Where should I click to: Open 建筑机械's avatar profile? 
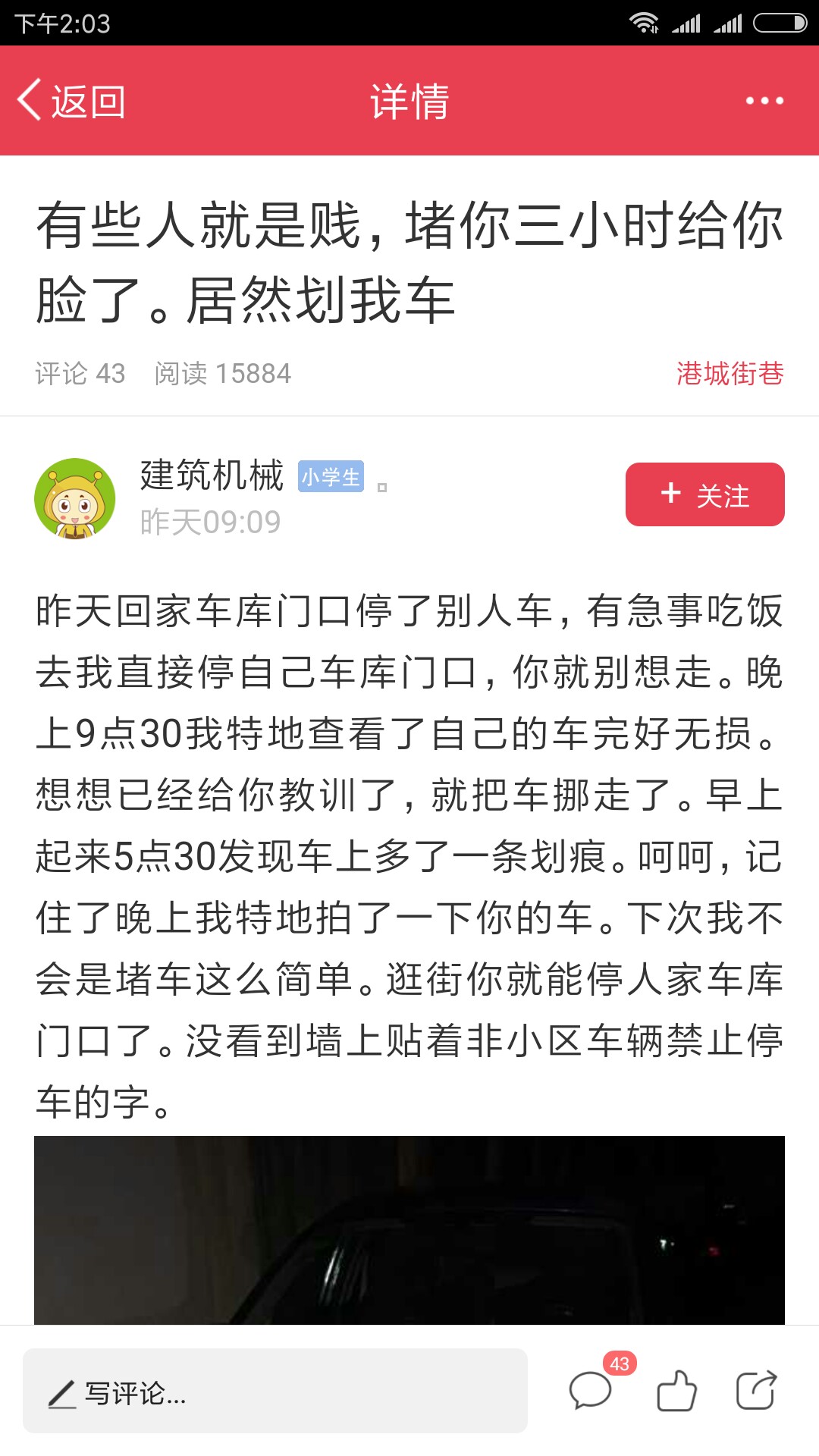(74, 498)
